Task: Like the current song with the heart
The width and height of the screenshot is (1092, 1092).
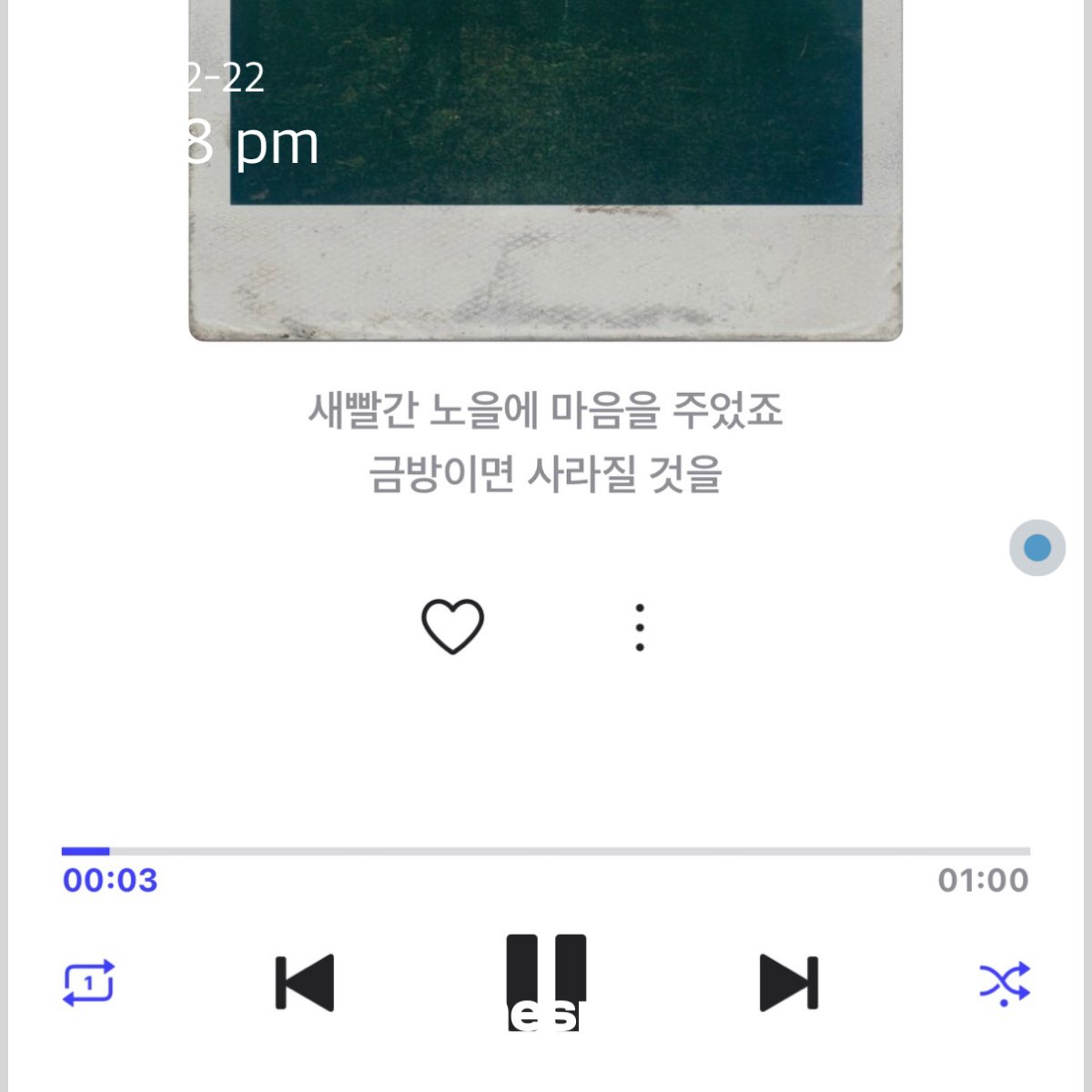Action: [452, 626]
